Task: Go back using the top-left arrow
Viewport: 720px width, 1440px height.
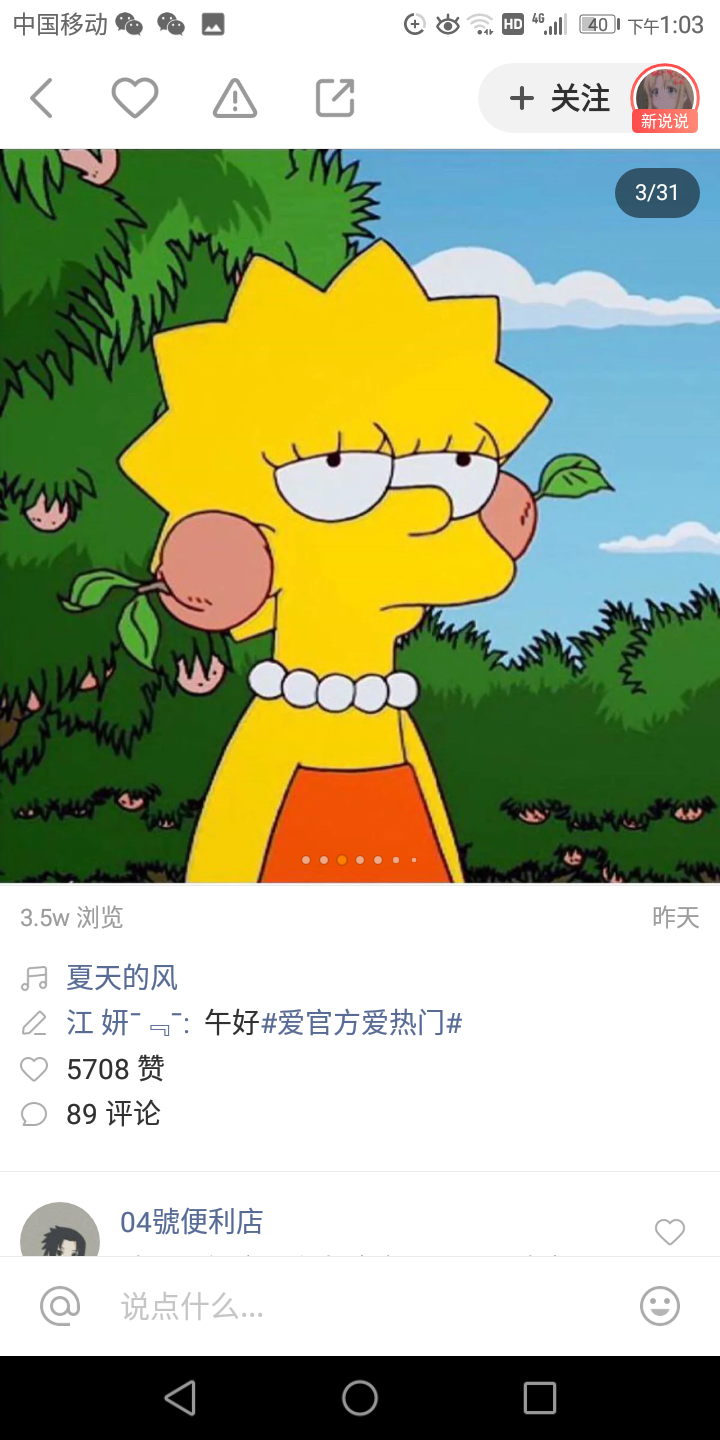Action: [41, 98]
